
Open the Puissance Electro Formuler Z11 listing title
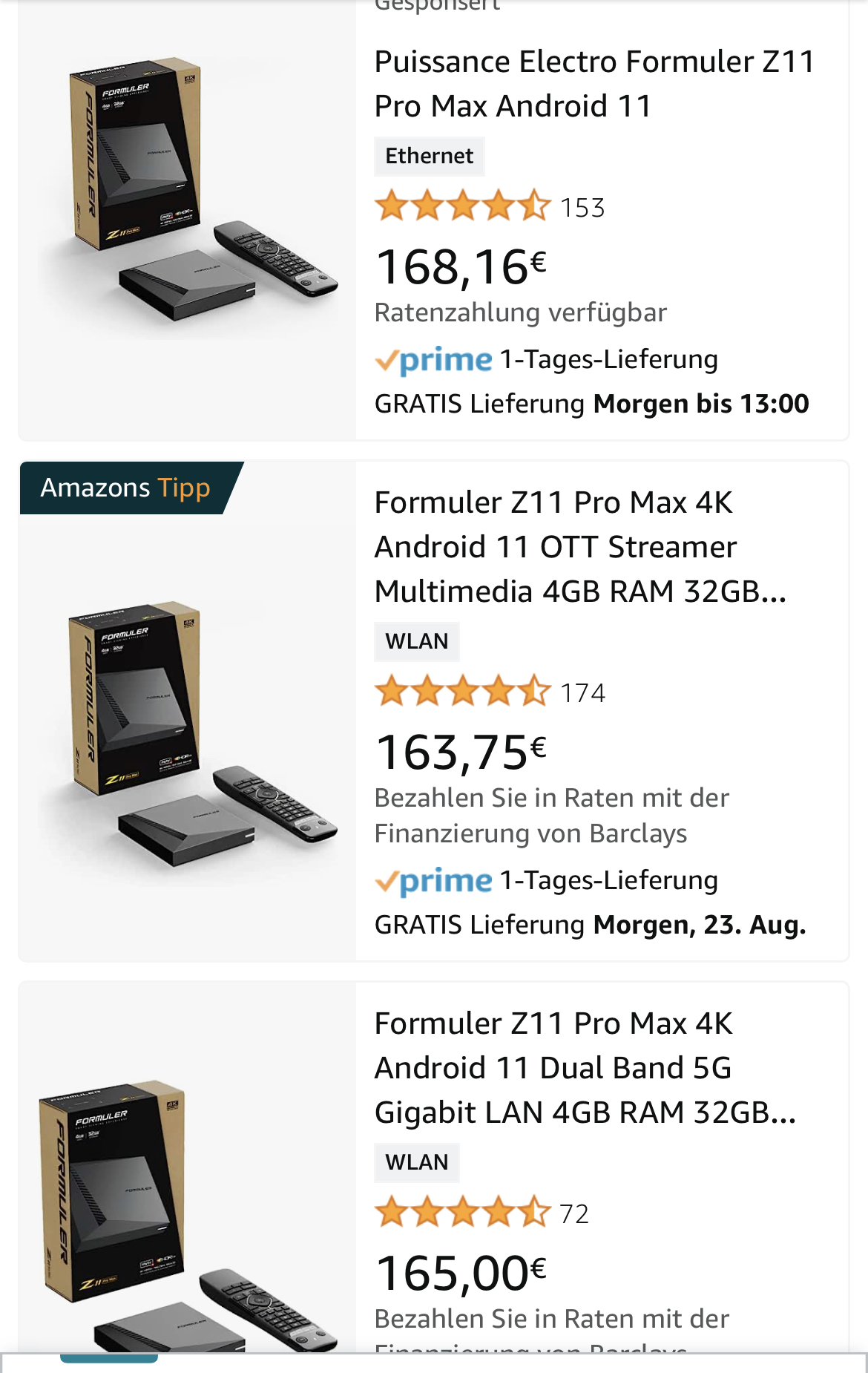[x=594, y=83]
